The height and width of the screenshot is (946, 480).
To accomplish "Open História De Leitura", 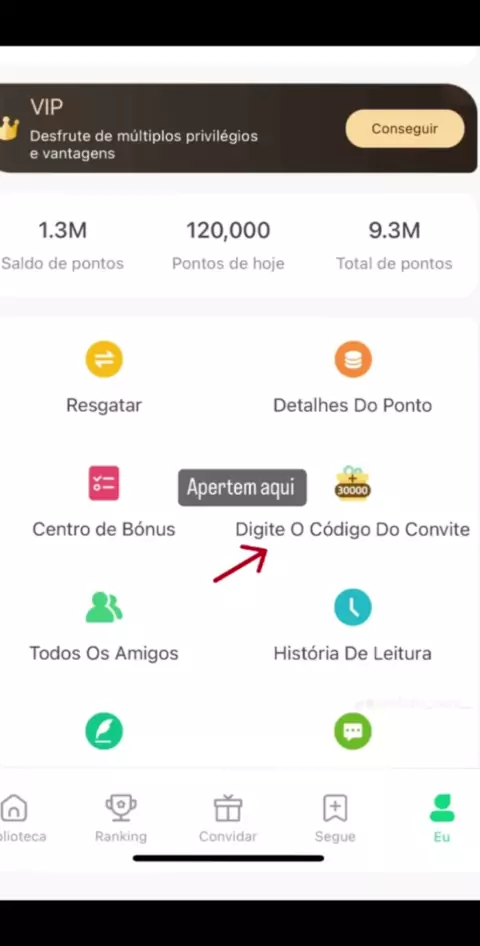I will click(353, 626).
